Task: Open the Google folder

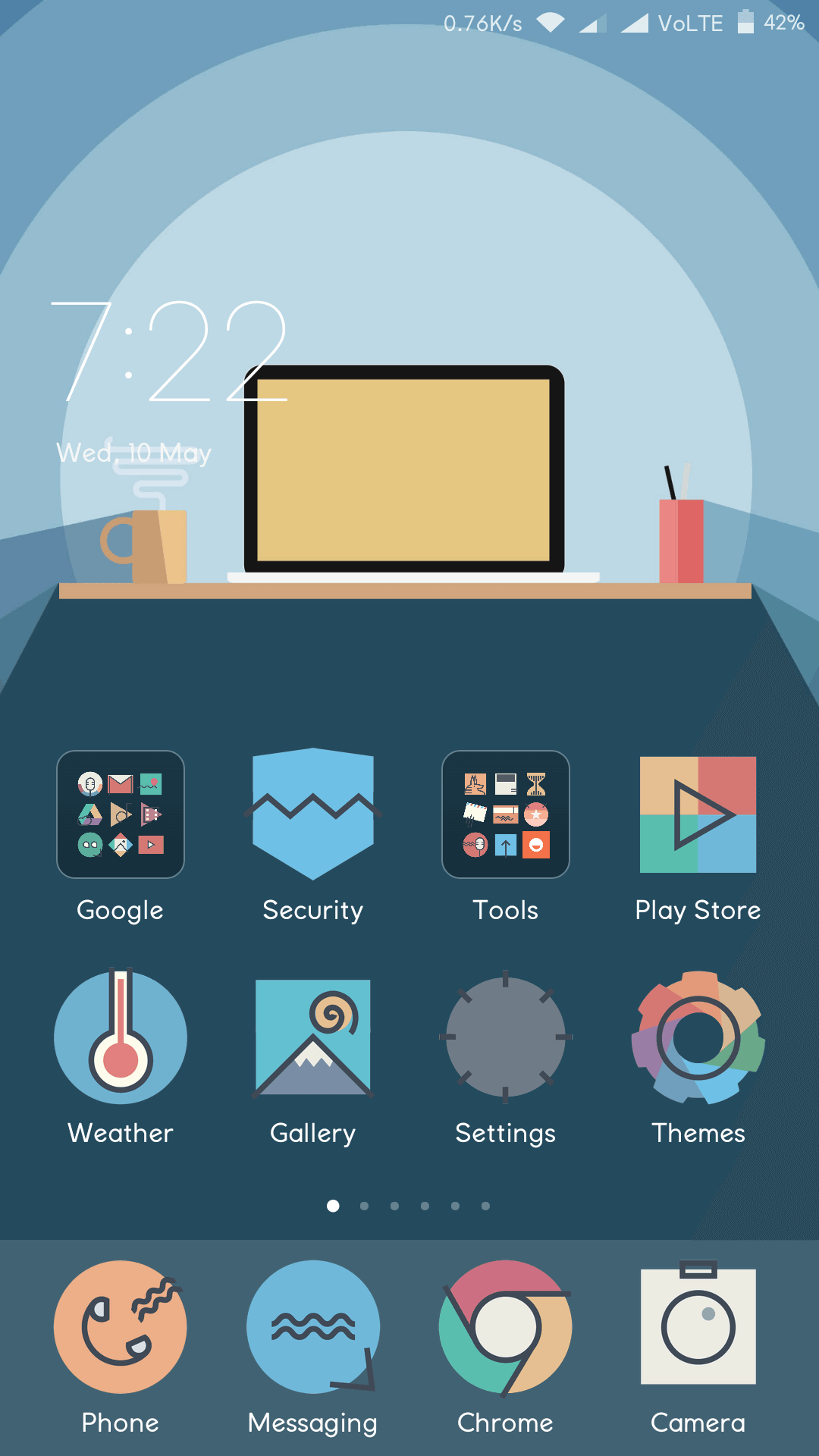Action: [121, 814]
